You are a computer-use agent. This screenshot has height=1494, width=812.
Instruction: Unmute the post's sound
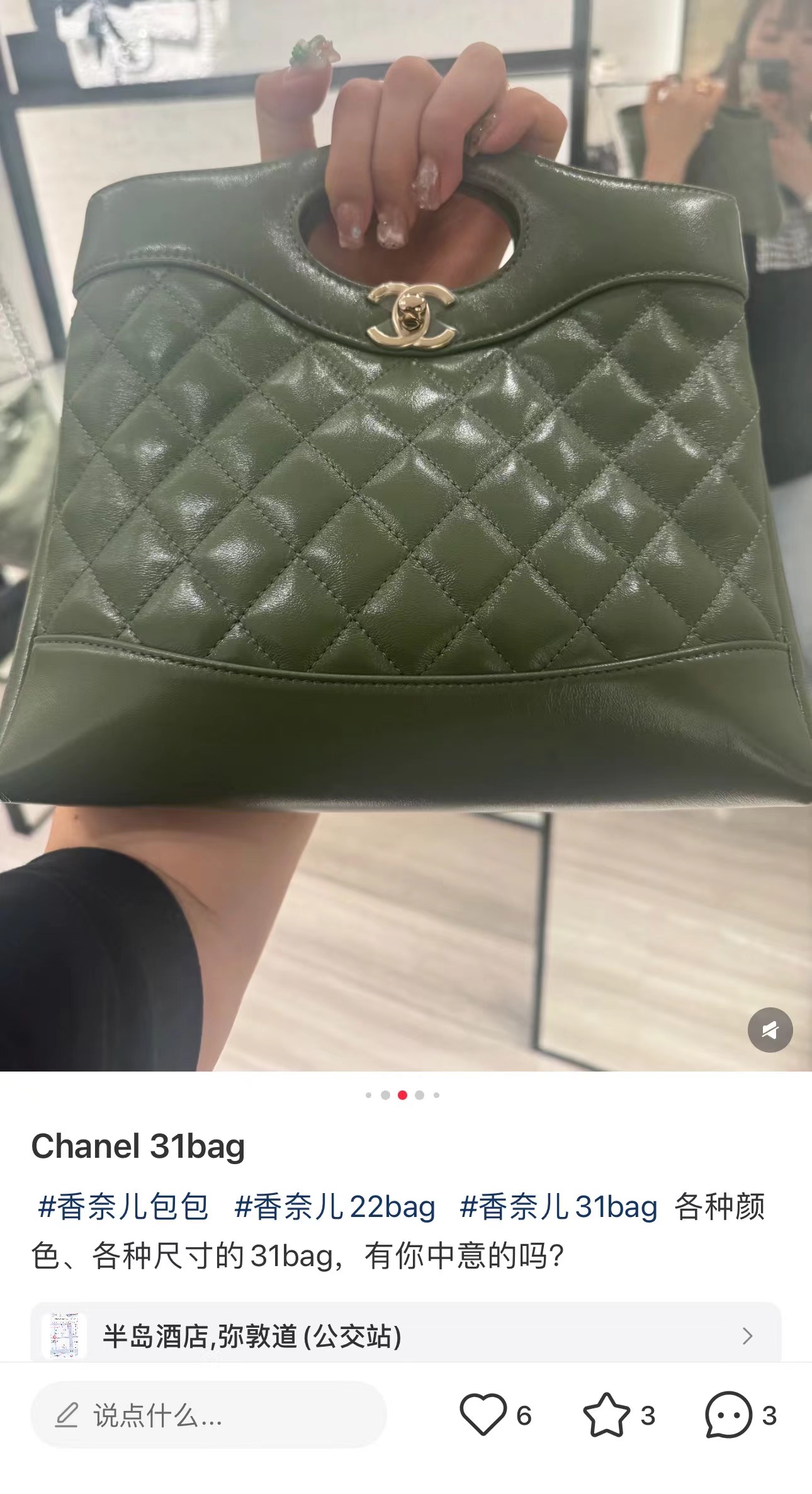click(x=770, y=1030)
